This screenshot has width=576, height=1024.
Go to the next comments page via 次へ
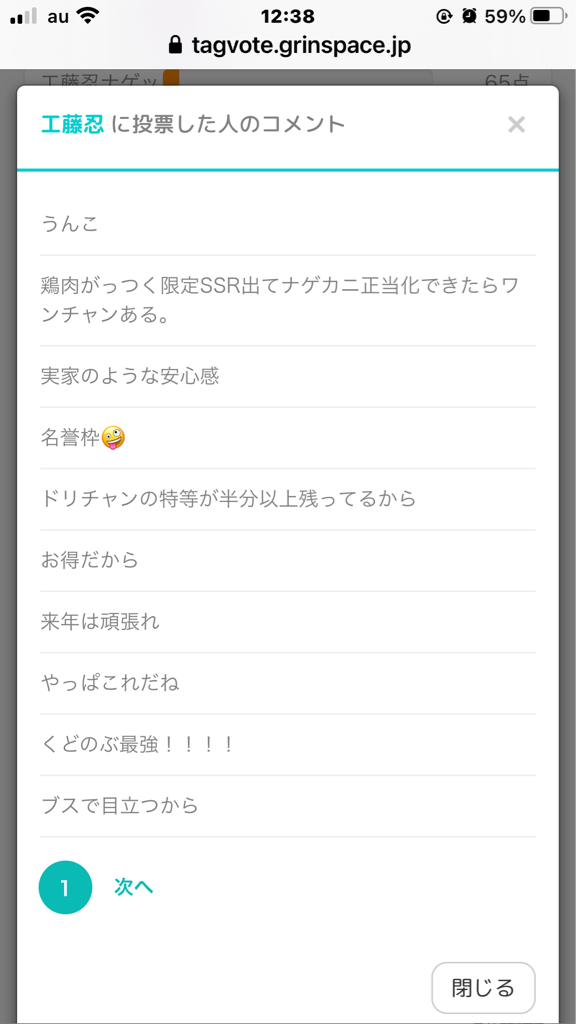pos(134,887)
